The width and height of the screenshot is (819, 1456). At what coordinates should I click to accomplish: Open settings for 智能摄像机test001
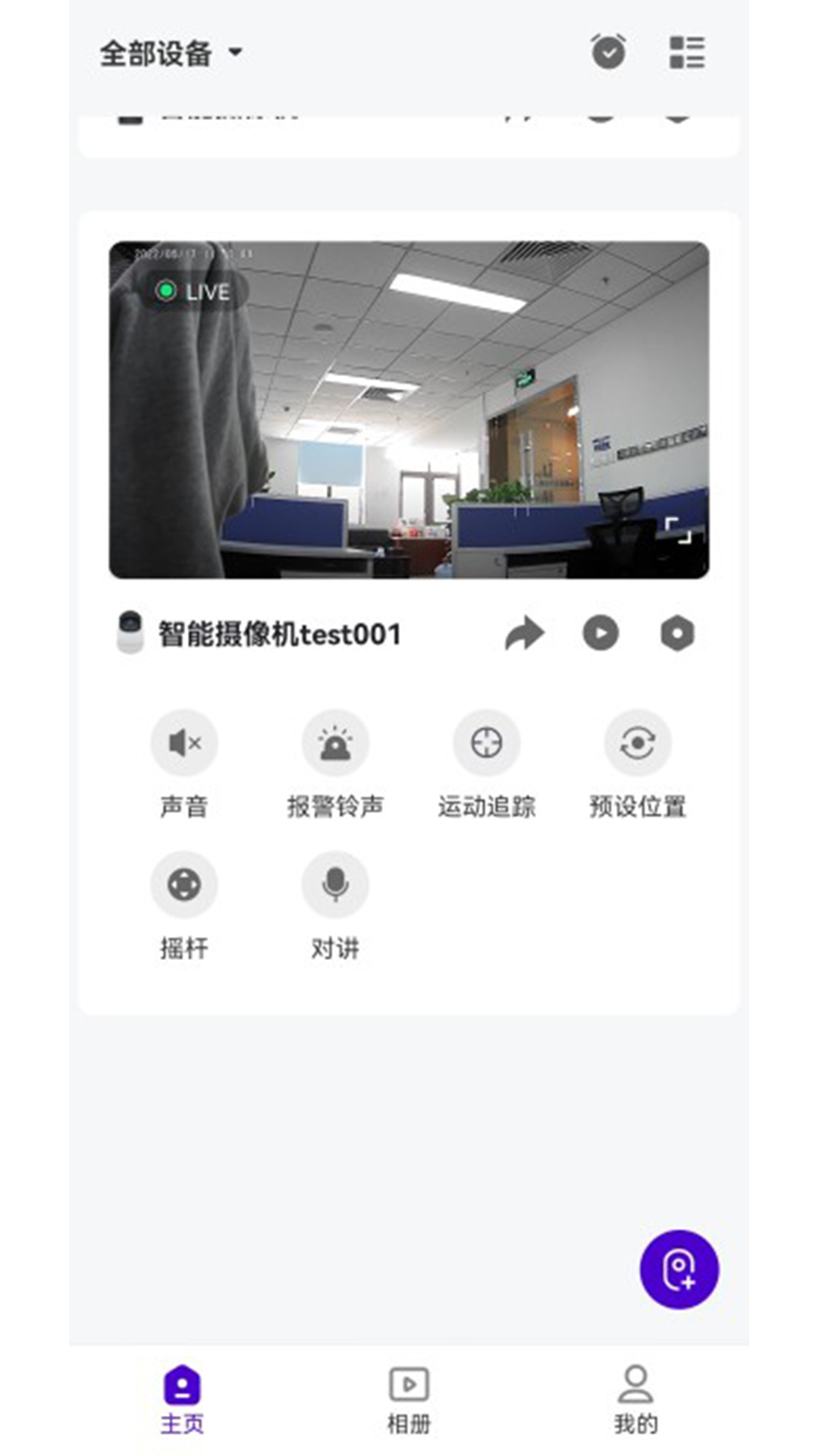[677, 633]
